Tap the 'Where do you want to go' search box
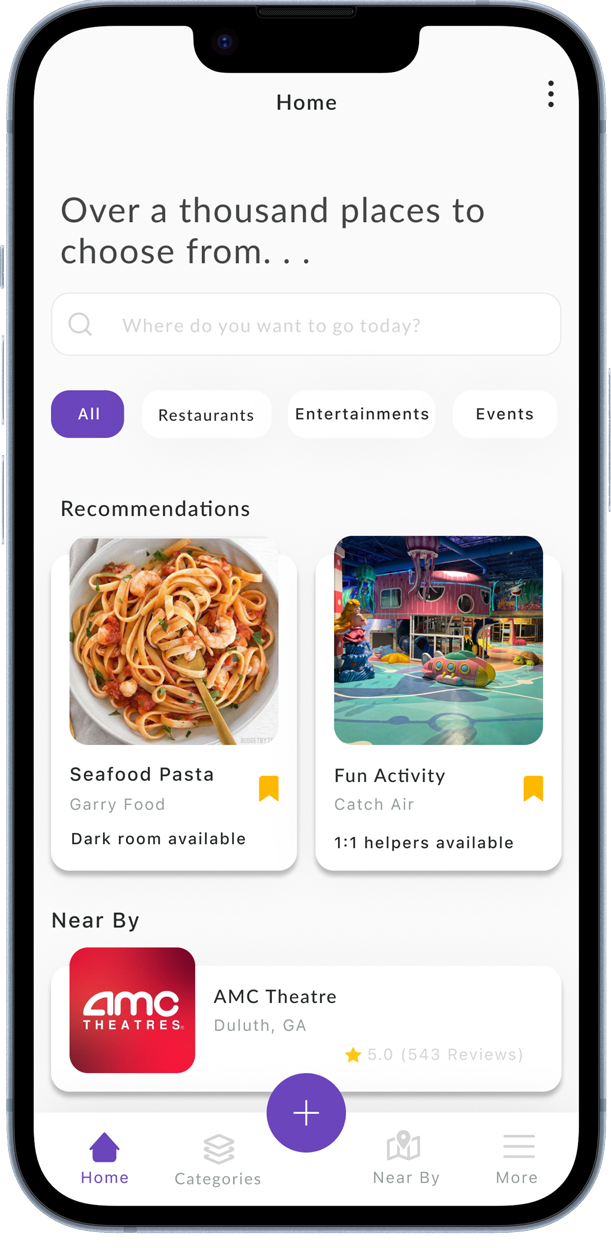This screenshot has width=611, height=1248. (306, 325)
